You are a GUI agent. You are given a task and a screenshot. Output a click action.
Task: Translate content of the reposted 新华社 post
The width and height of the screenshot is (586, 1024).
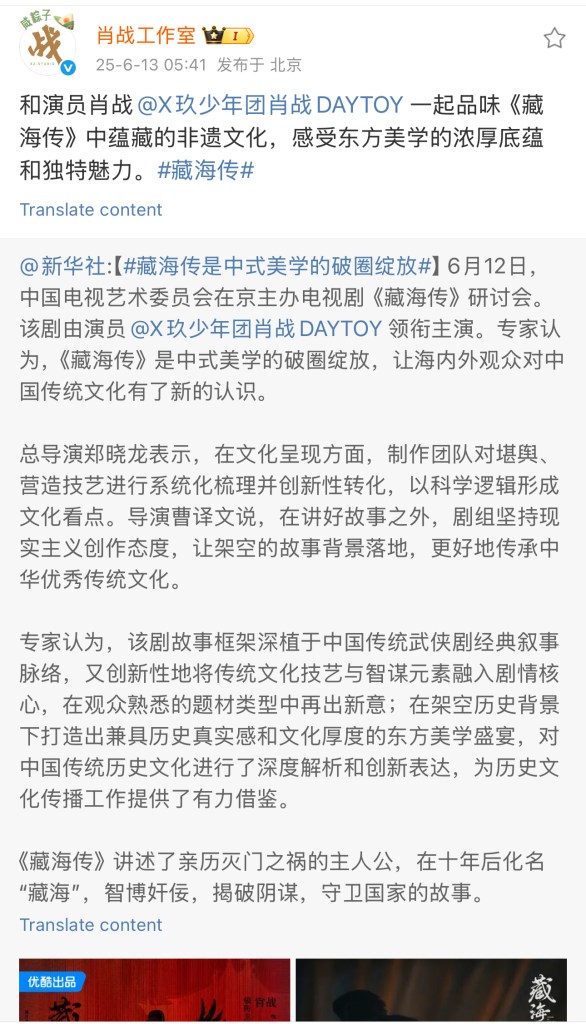[91, 925]
